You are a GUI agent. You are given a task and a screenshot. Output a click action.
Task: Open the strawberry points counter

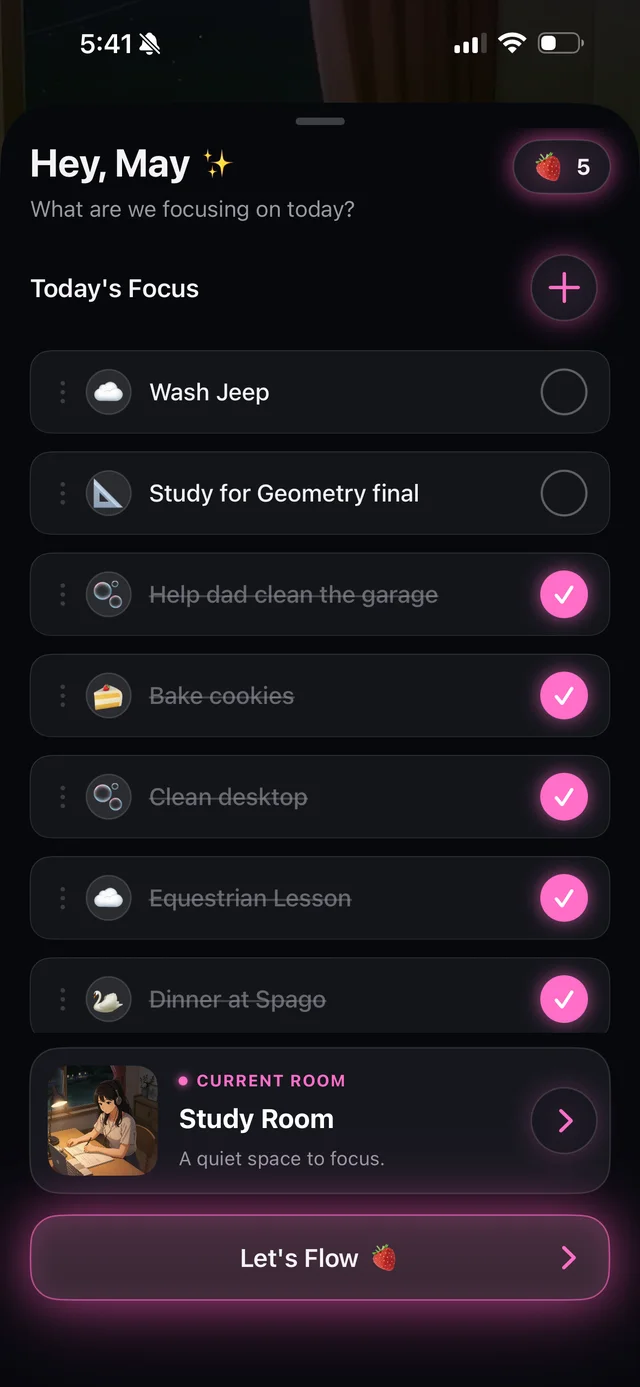[562, 167]
